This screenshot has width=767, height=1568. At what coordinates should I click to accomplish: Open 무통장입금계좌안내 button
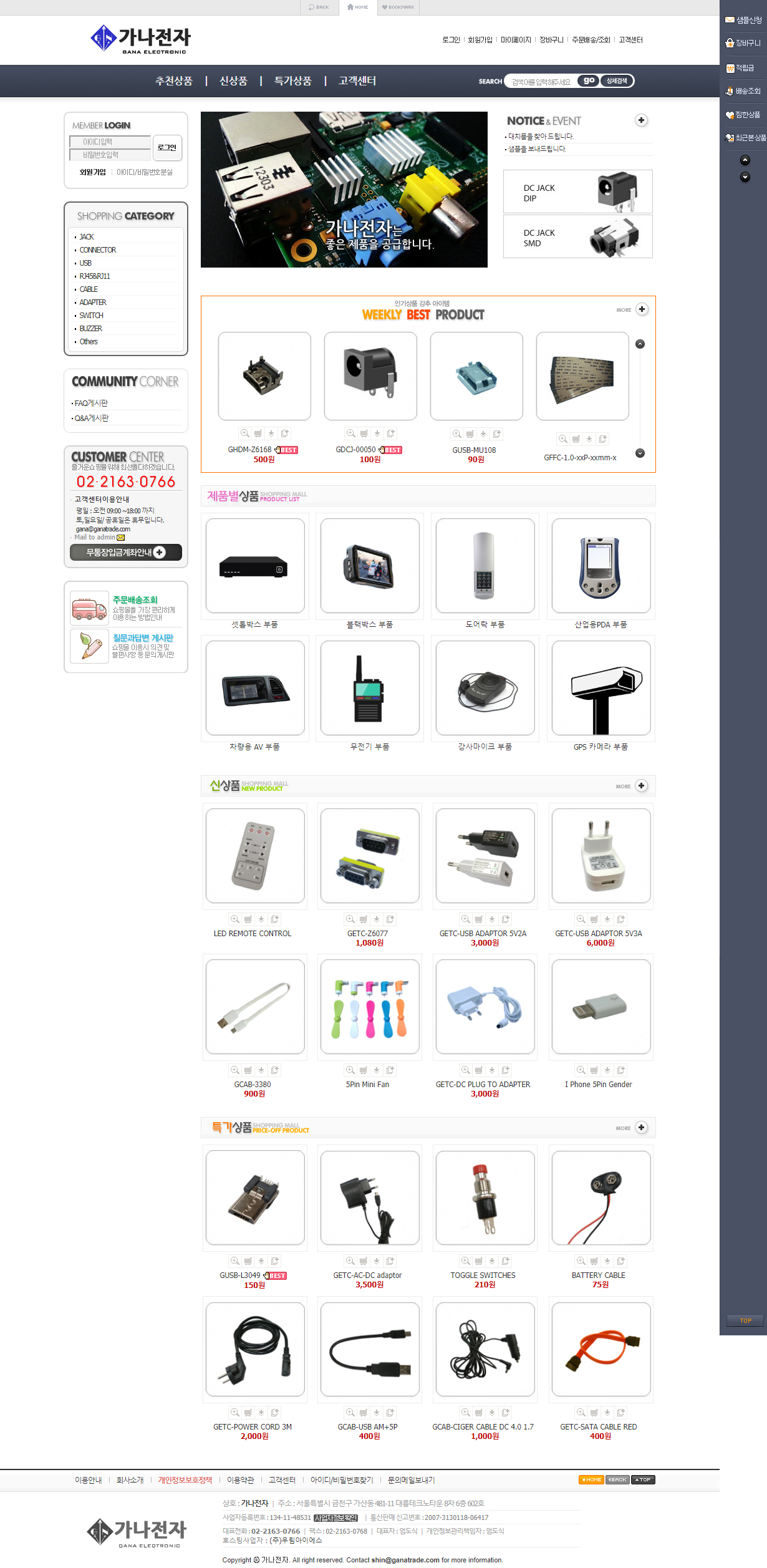(125, 552)
